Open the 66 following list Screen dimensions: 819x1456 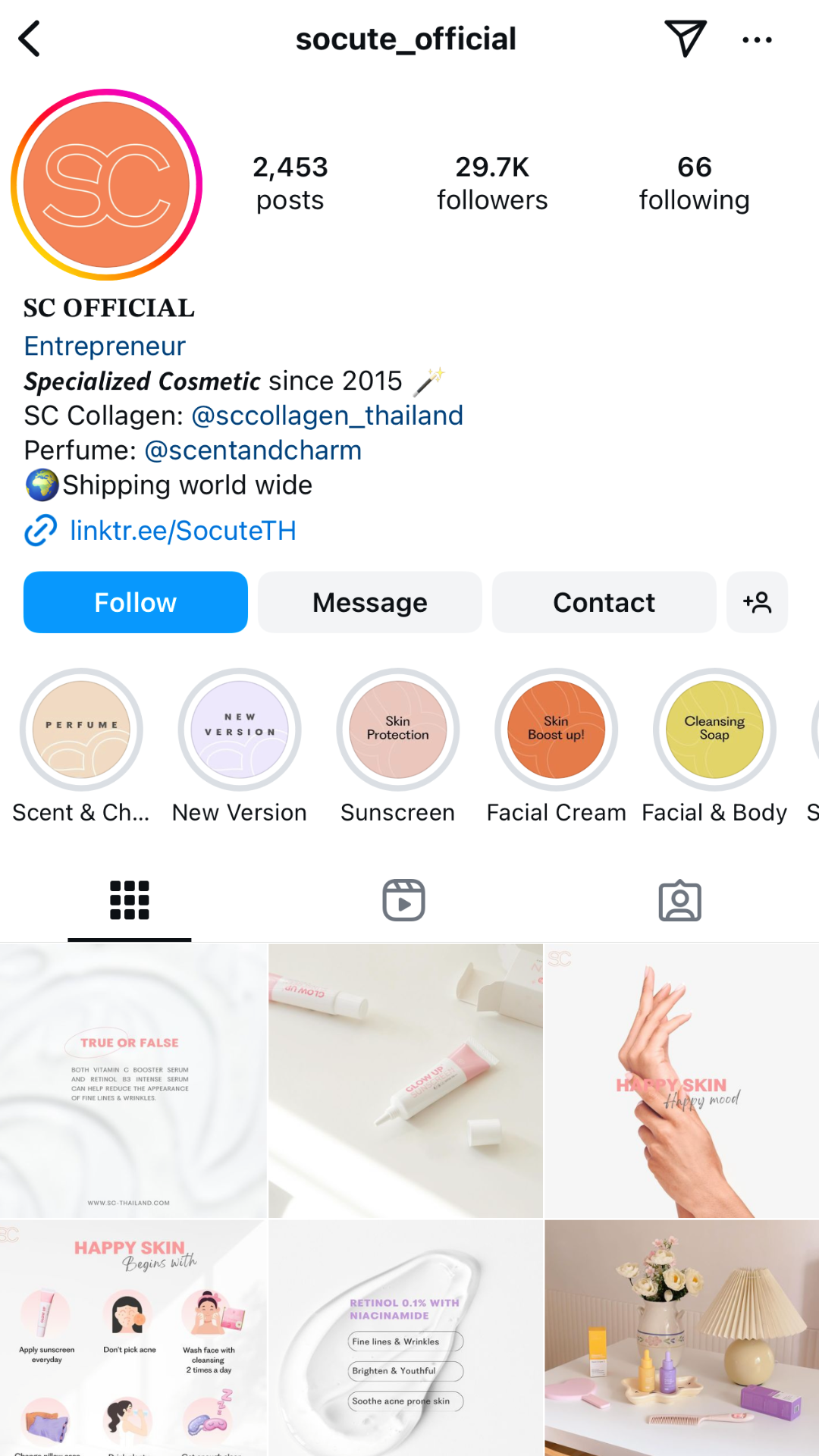[x=694, y=184]
